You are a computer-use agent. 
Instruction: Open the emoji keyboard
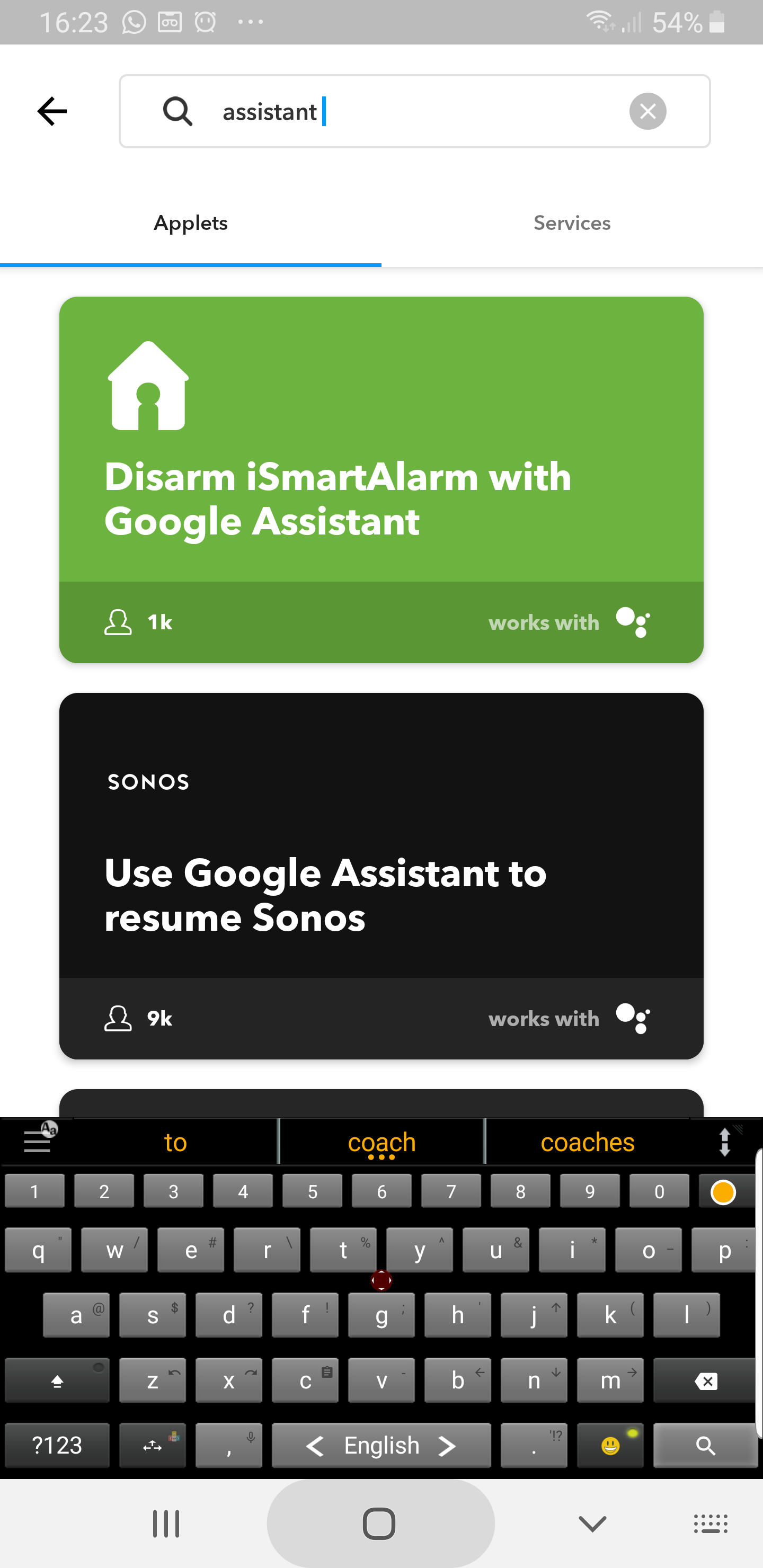click(x=609, y=1446)
